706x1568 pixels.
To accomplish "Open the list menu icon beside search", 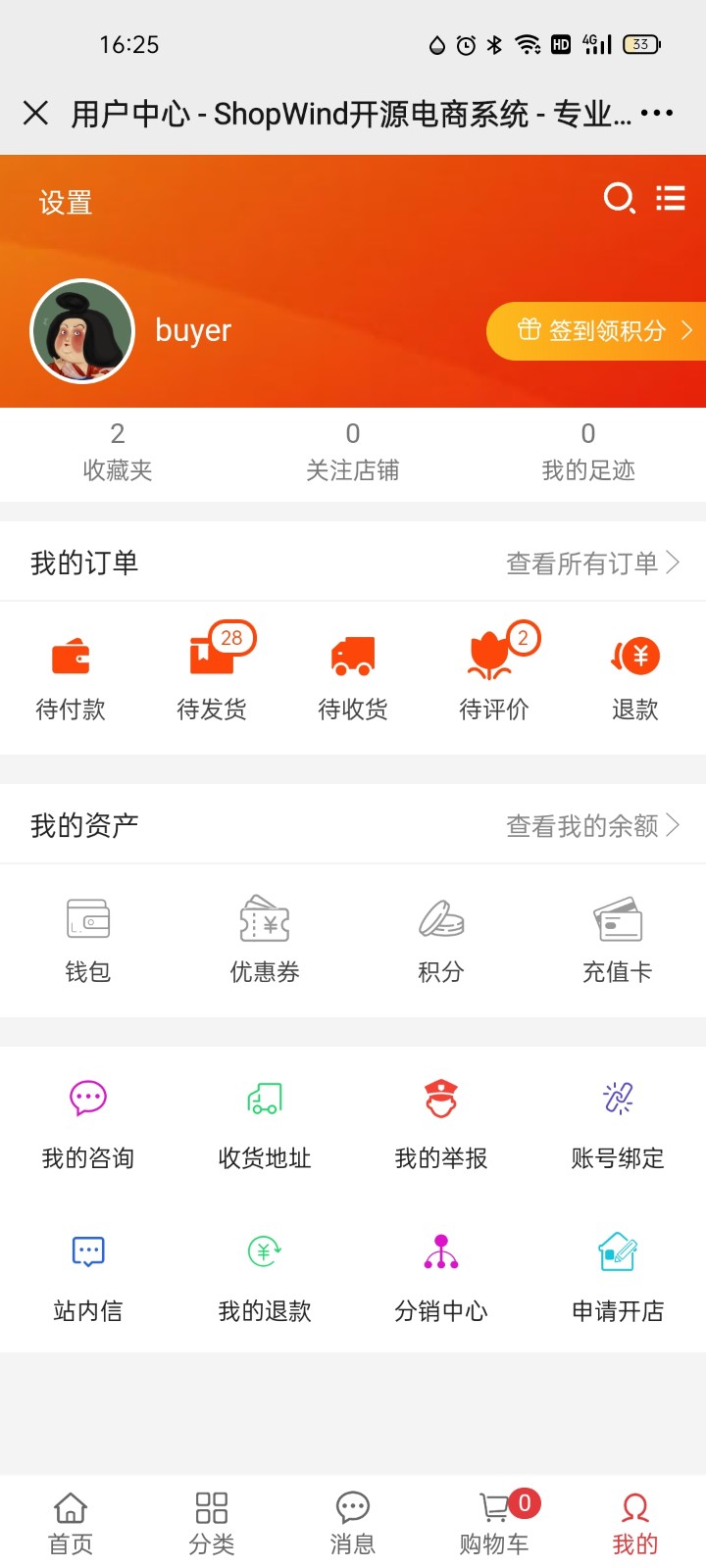I will coord(671,198).
